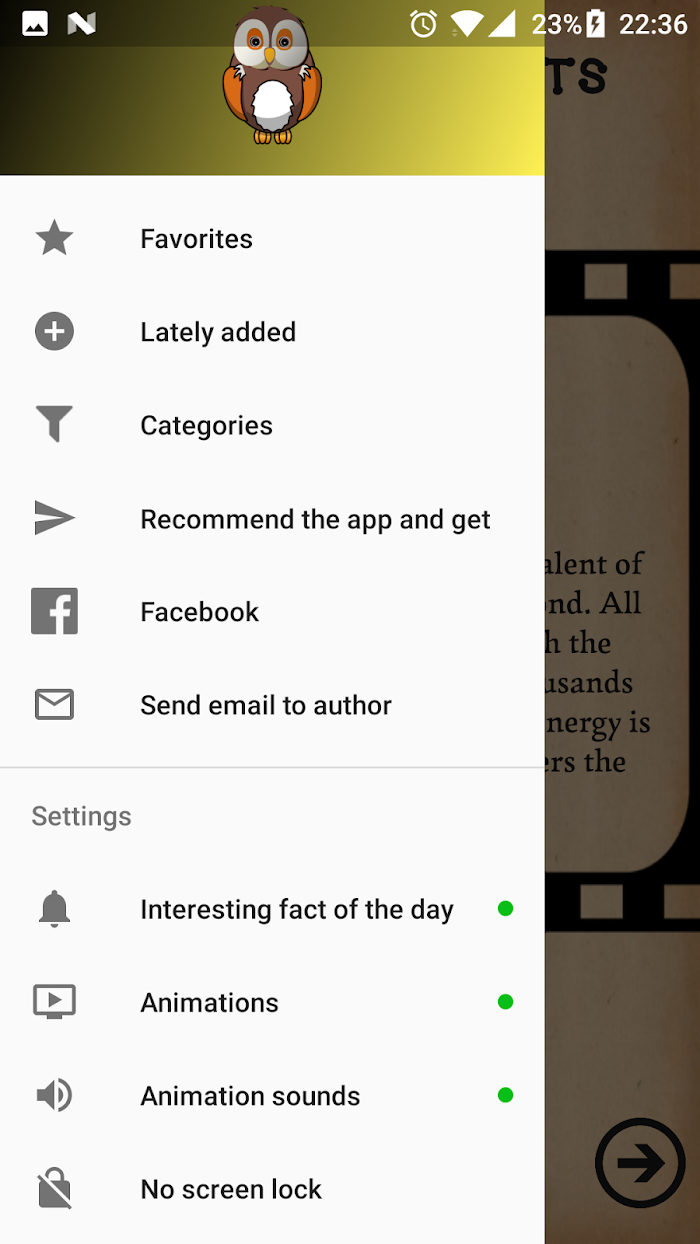Select Recommend the app and get
The height and width of the screenshot is (1244, 700).
pos(272,519)
